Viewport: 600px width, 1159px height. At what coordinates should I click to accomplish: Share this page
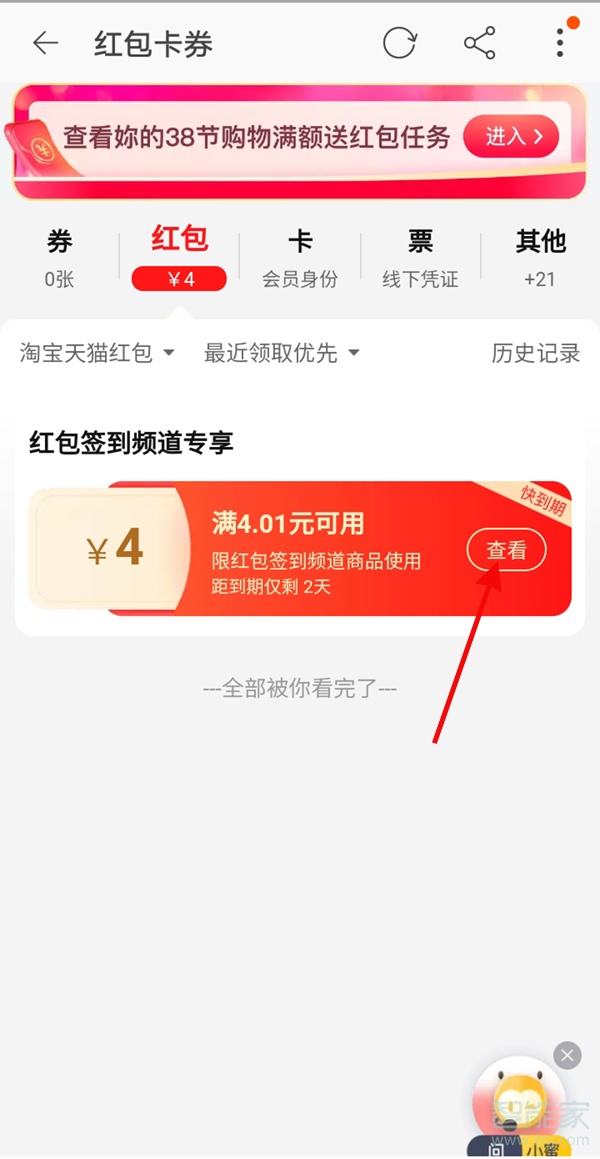(480, 43)
